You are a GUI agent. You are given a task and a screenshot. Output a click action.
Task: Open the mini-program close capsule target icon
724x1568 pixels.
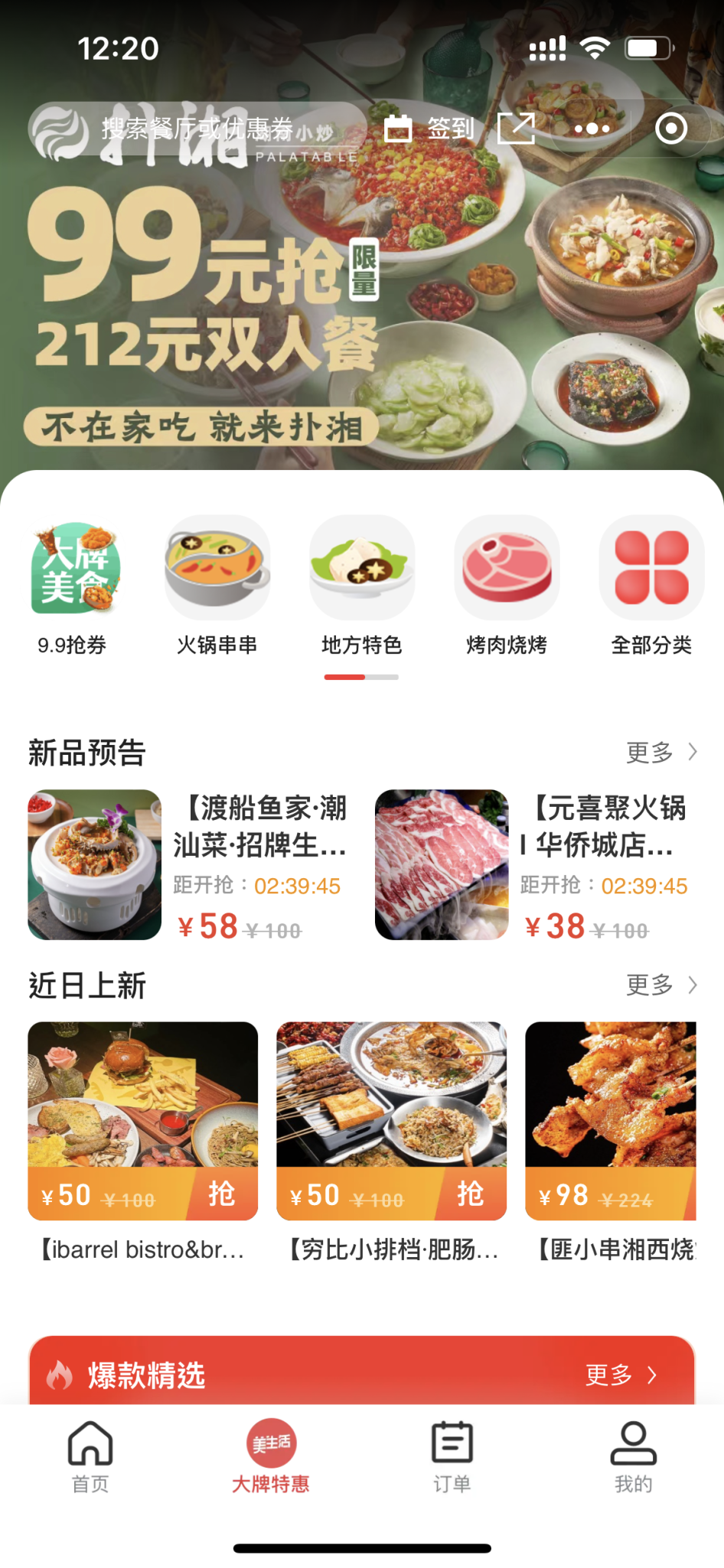coord(671,128)
